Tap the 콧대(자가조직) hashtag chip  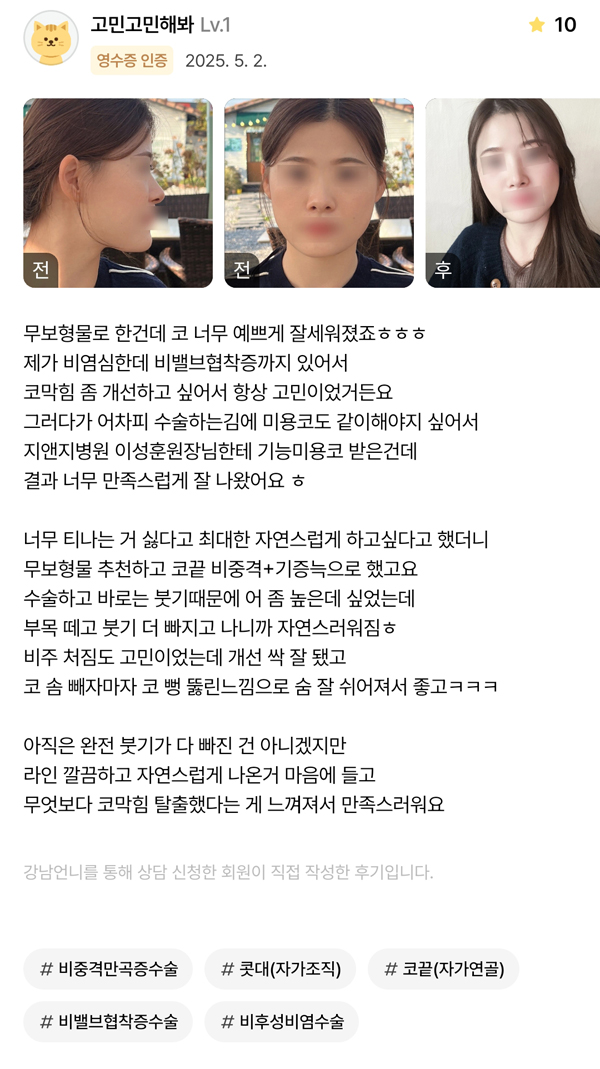pyautogui.click(x=280, y=969)
